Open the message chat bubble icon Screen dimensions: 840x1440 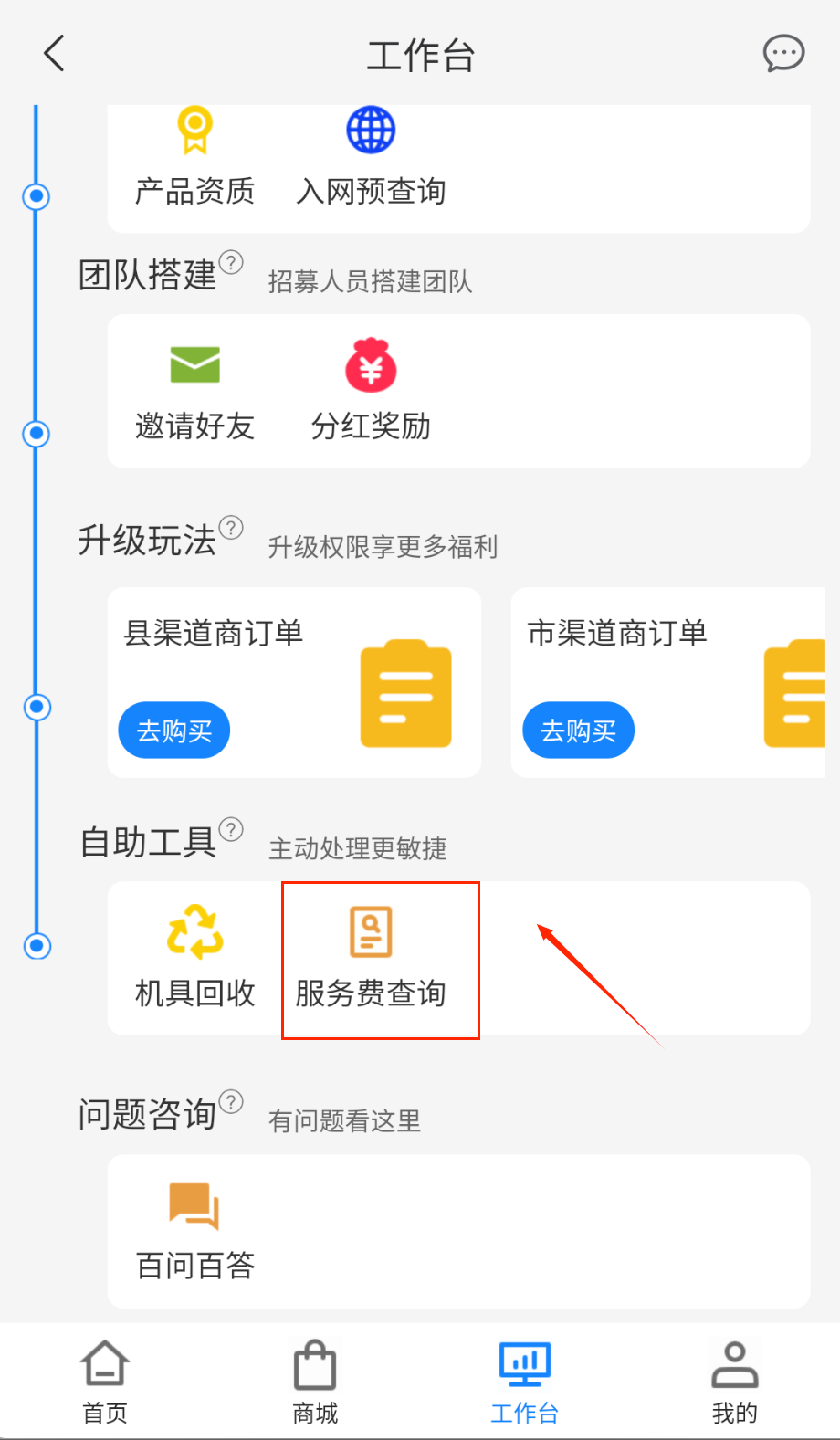click(783, 53)
